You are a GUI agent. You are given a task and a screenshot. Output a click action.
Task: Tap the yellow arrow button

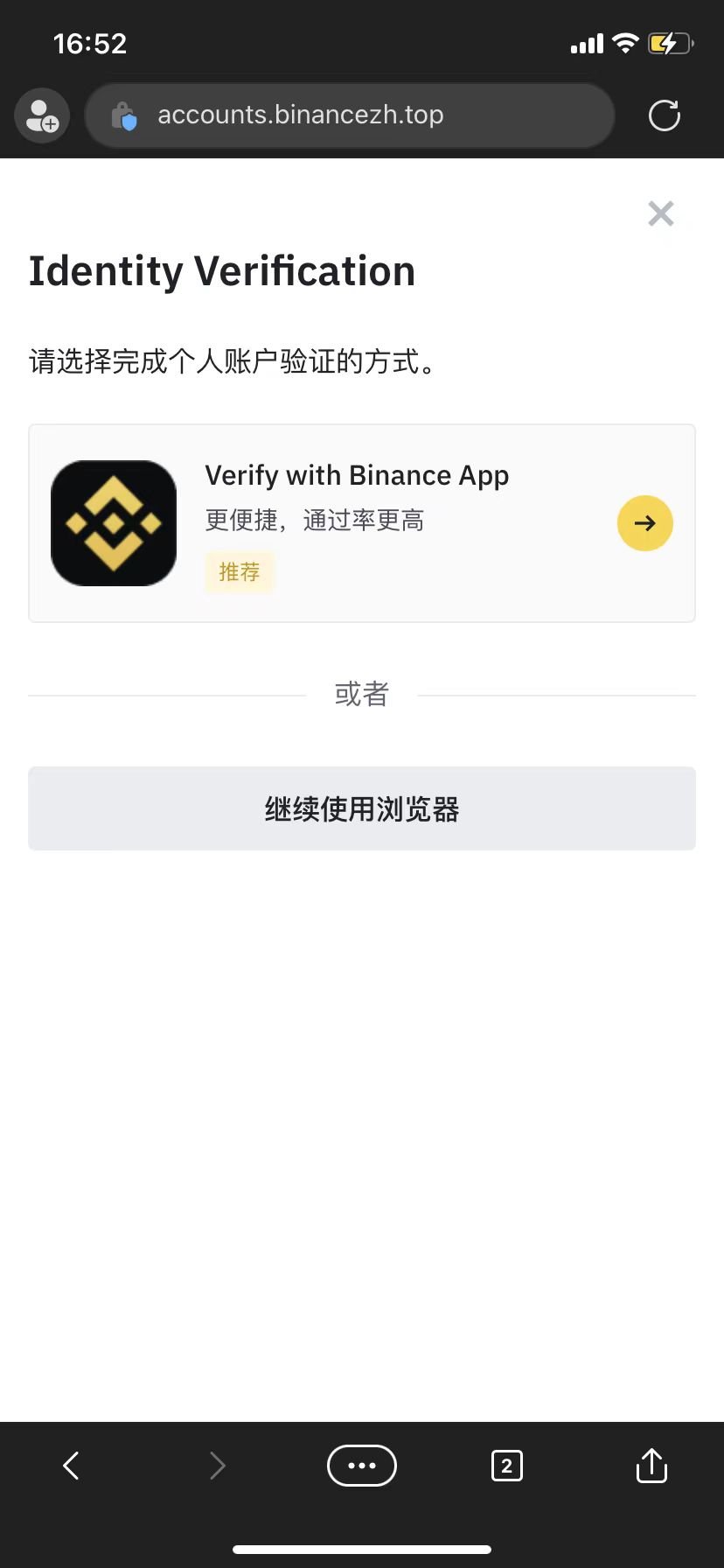645,523
